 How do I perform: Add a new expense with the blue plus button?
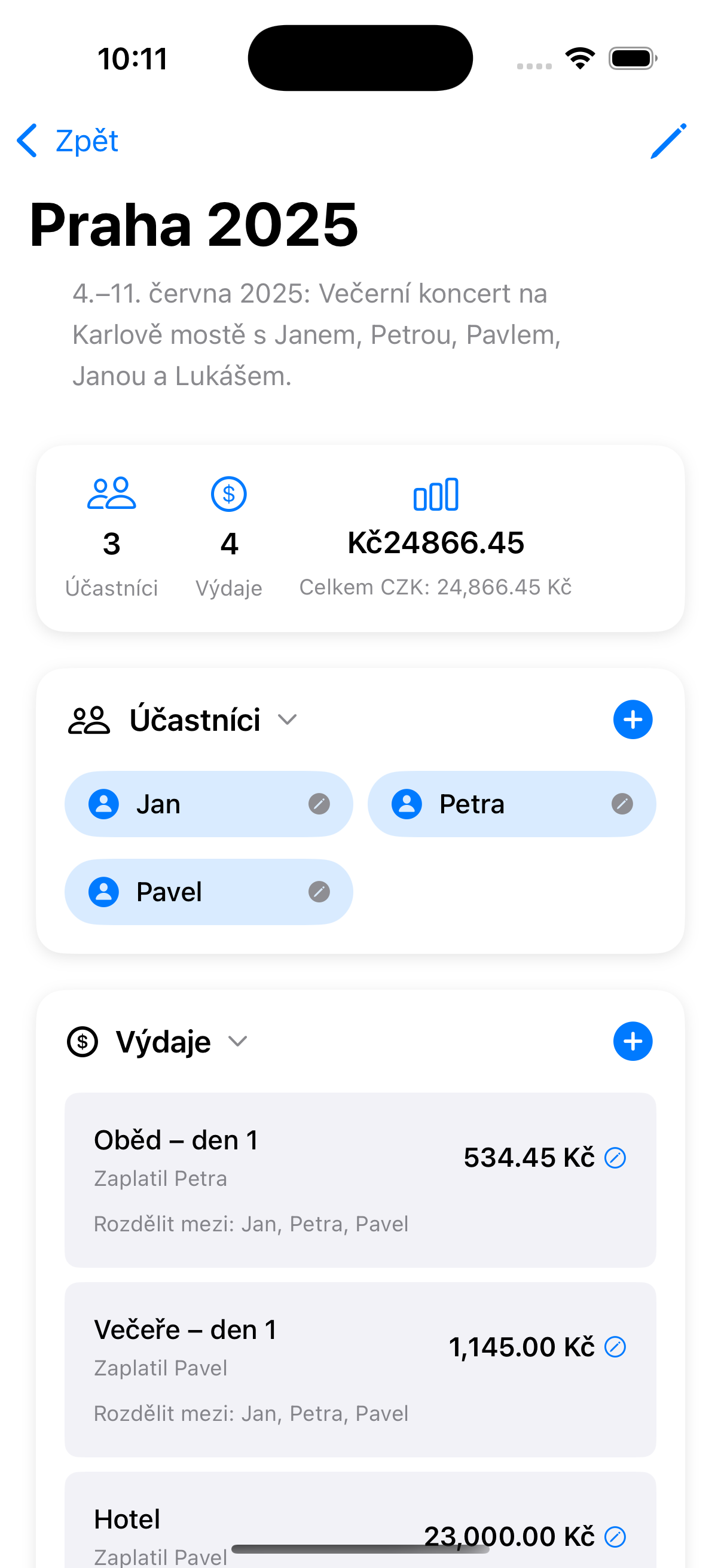633,1041
